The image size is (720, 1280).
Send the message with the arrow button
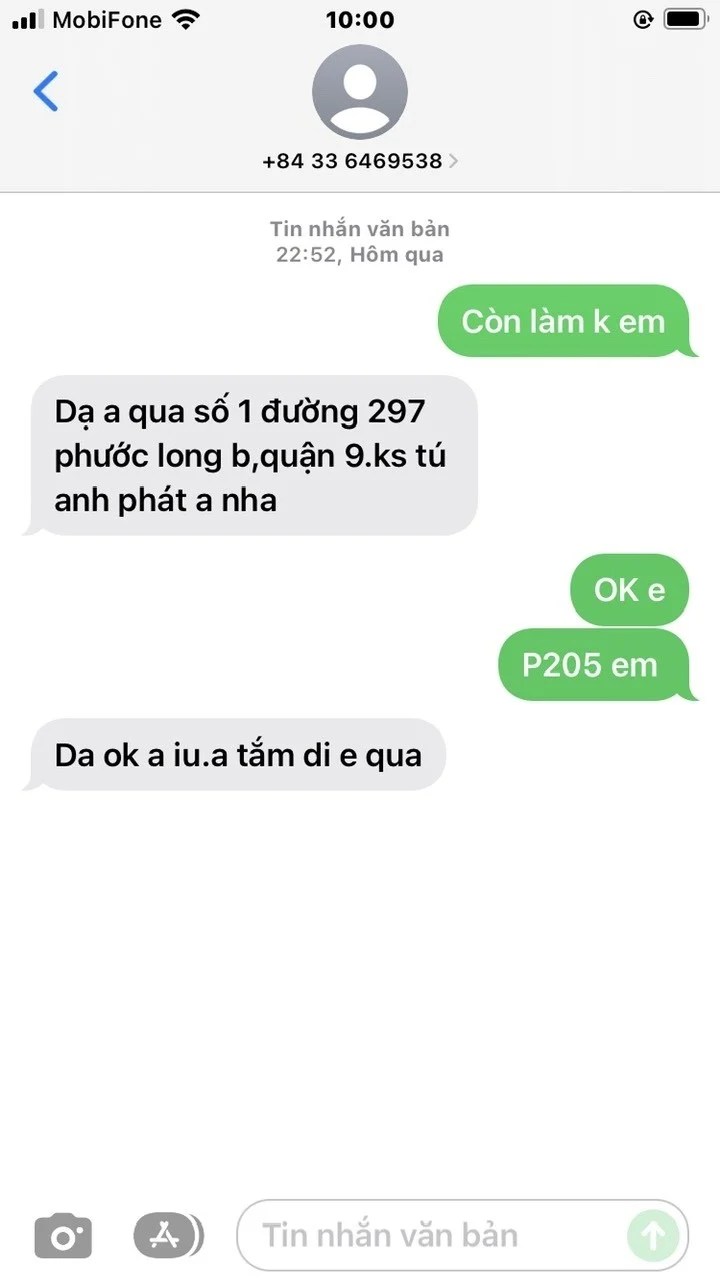coord(652,1237)
